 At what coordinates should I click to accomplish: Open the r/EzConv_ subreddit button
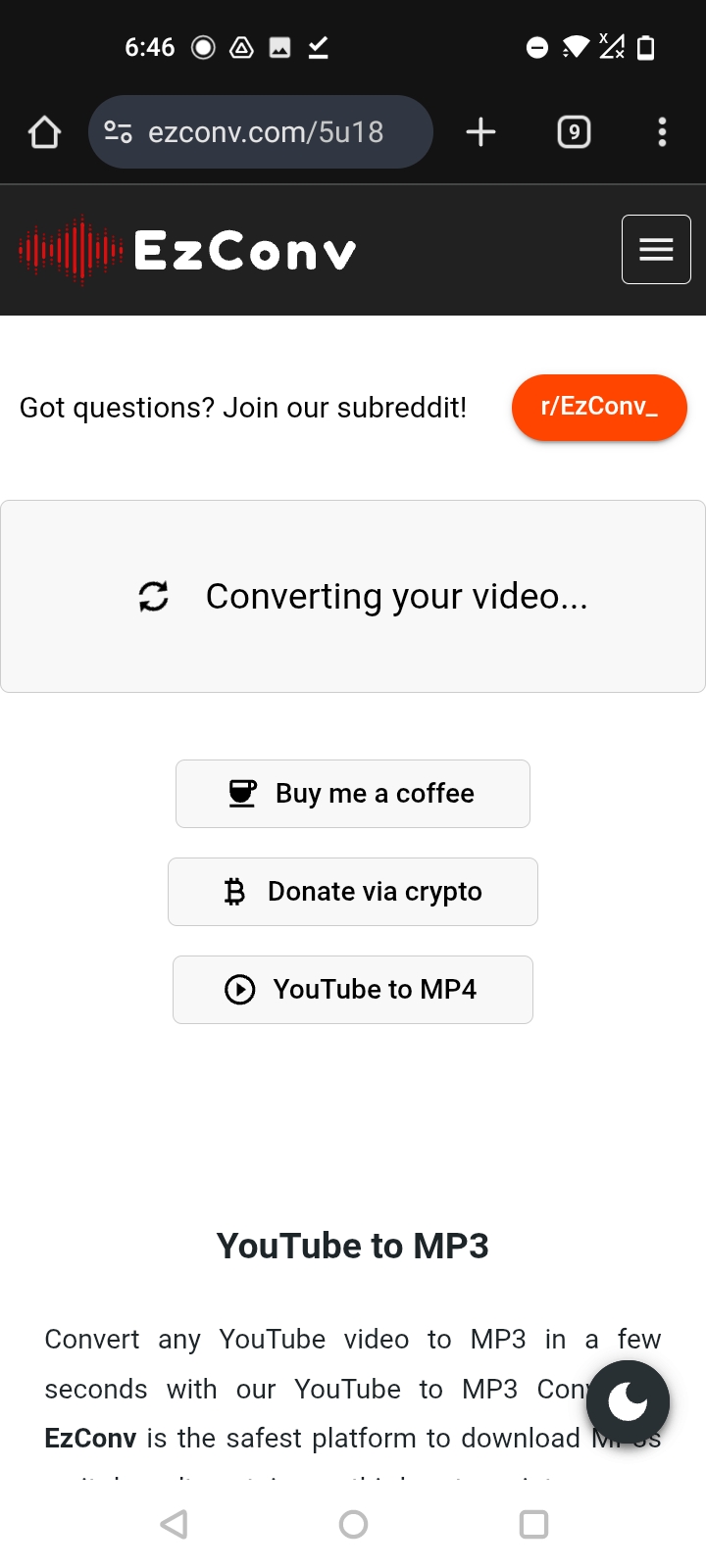pyautogui.click(x=599, y=407)
